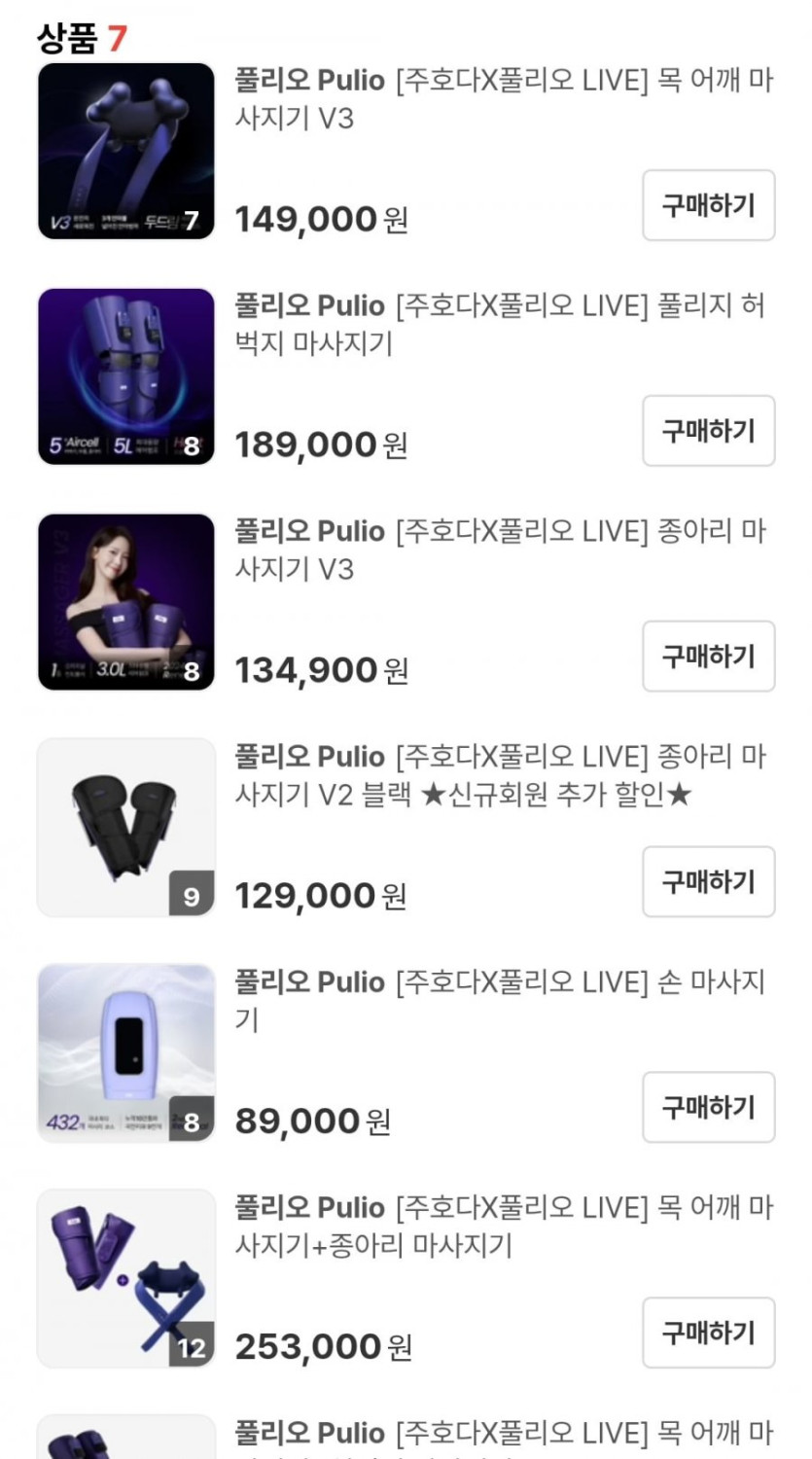View the 목 어깨+종아리 마사지기 set image
Viewport: 812px width, 1459px height.
tap(126, 1278)
